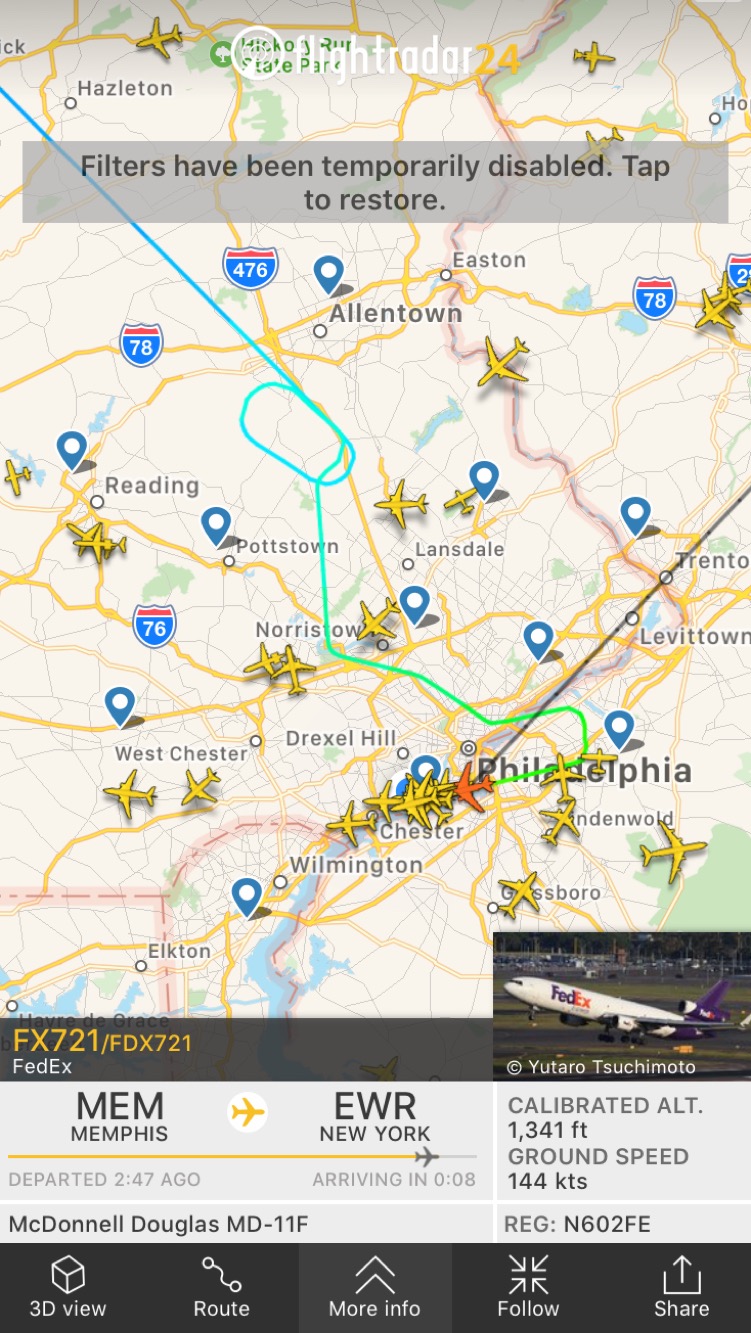Share this flight

[681, 1288]
